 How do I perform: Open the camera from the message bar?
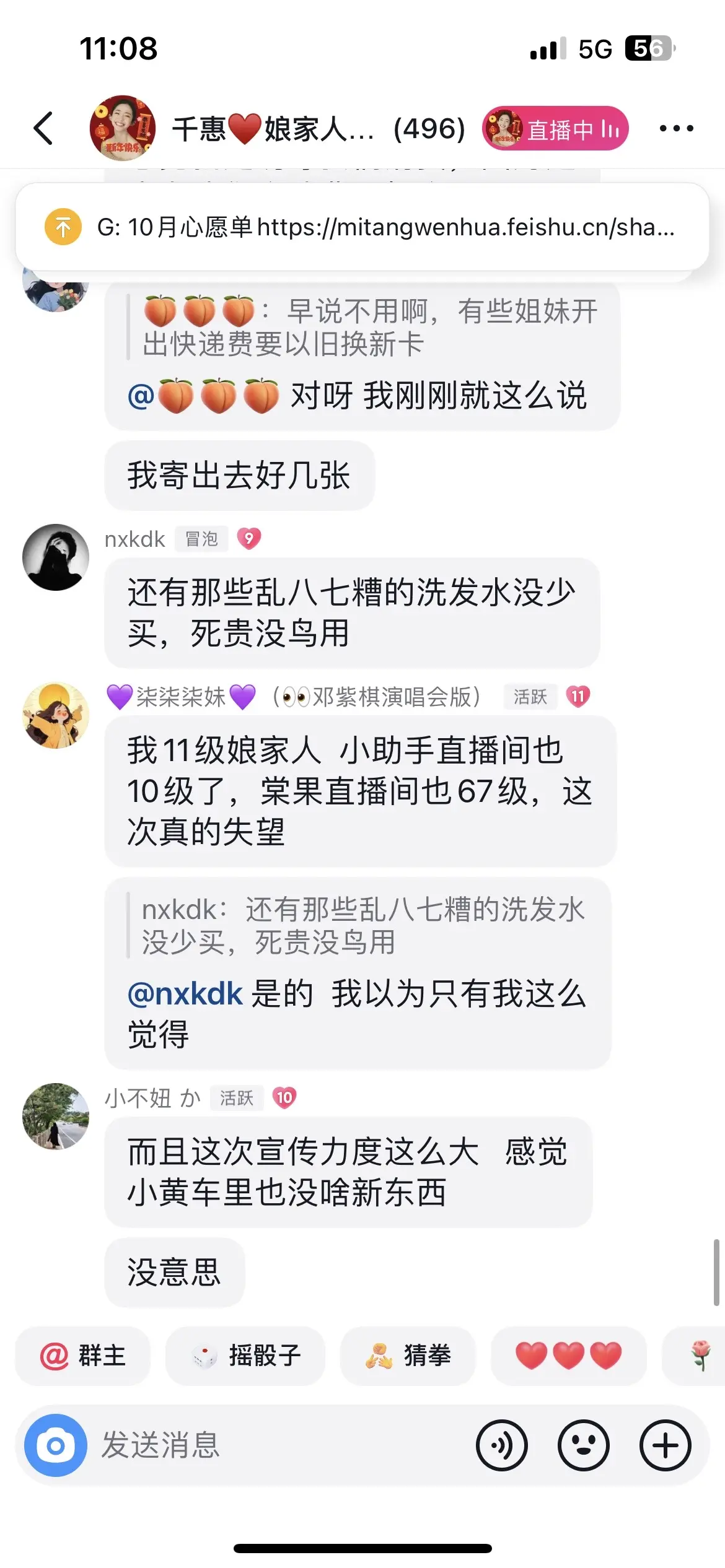56,1445
